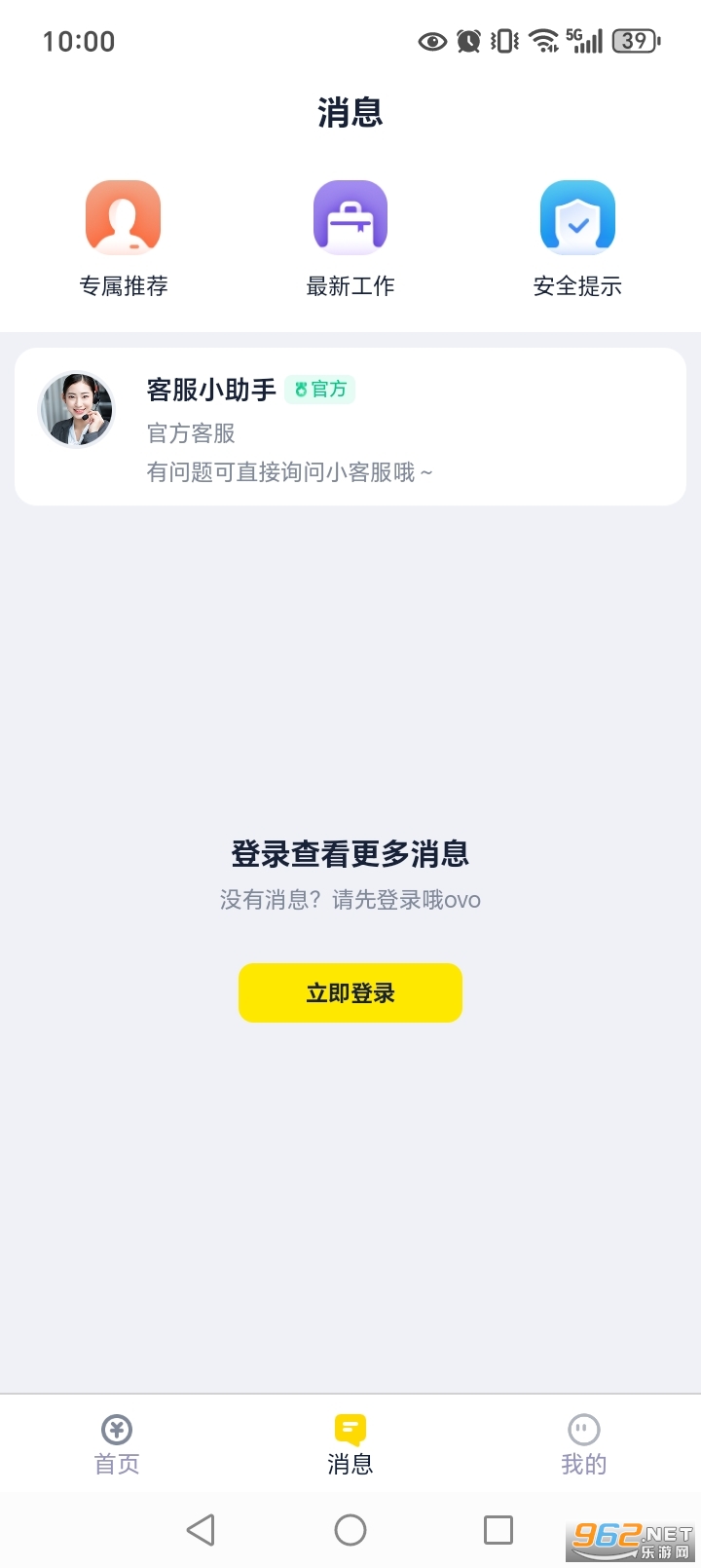Screen dimensions: 701x1568
Task: Tap the Wi-Fi icon in status bar
Action: [x=538, y=41]
